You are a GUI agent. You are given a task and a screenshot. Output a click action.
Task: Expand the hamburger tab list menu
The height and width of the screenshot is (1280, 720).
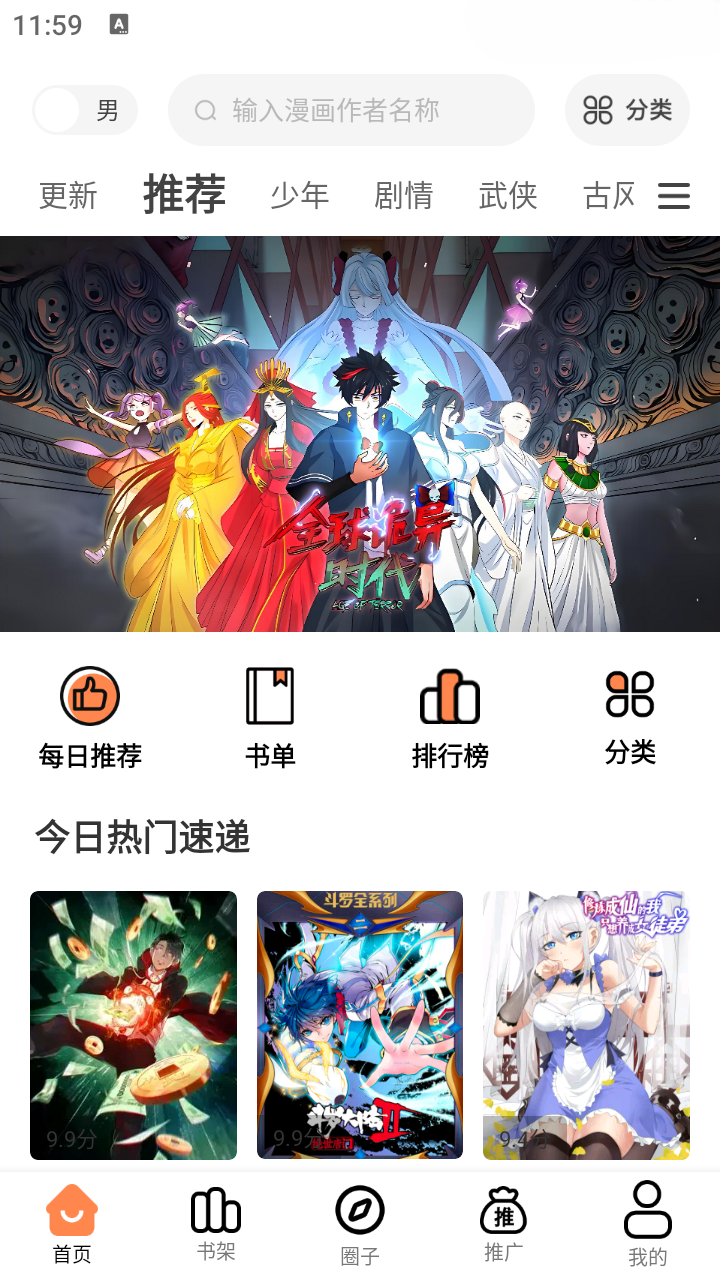pyautogui.click(x=673, y=196)
